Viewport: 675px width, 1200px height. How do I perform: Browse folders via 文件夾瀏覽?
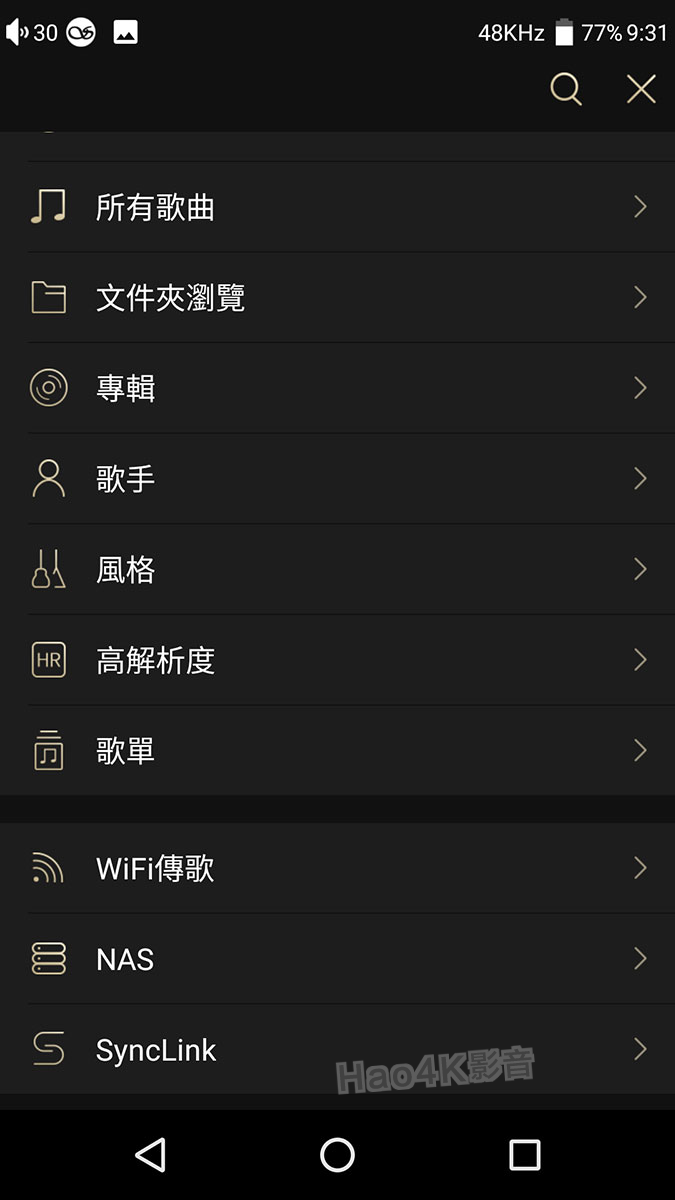pos(337,297)
